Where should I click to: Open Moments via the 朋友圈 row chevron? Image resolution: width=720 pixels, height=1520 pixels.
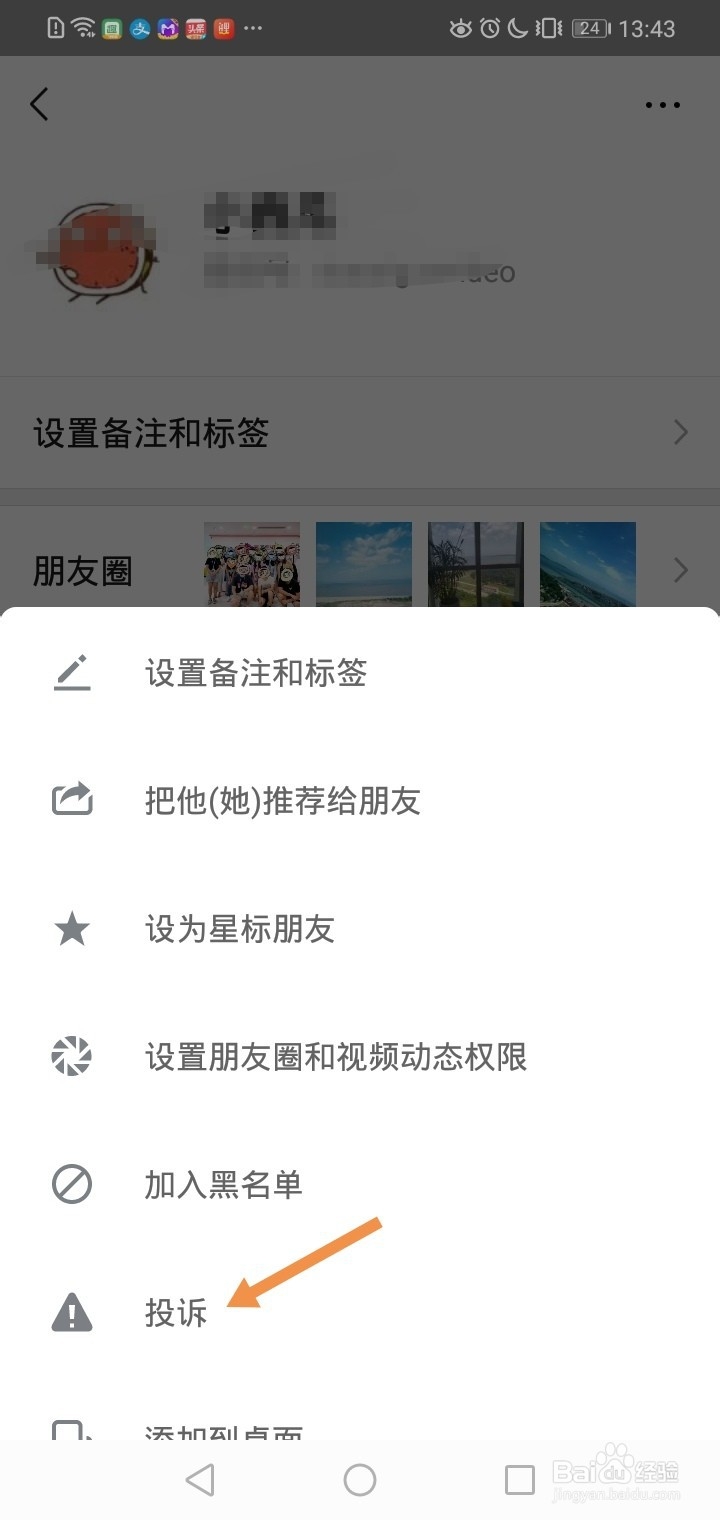(x=680, y=570)
